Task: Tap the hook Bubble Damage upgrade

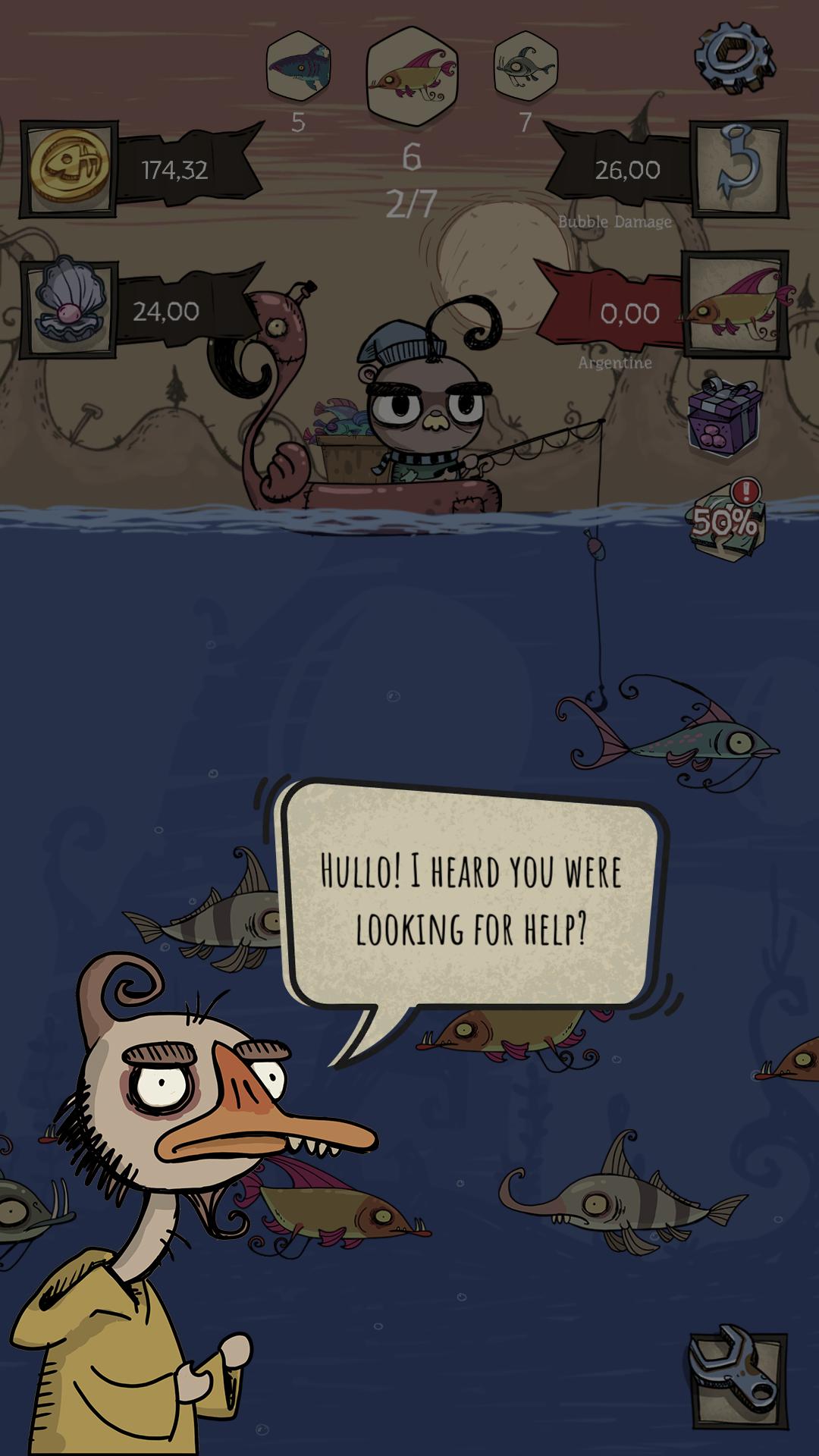Action: (x=738, y=168)
